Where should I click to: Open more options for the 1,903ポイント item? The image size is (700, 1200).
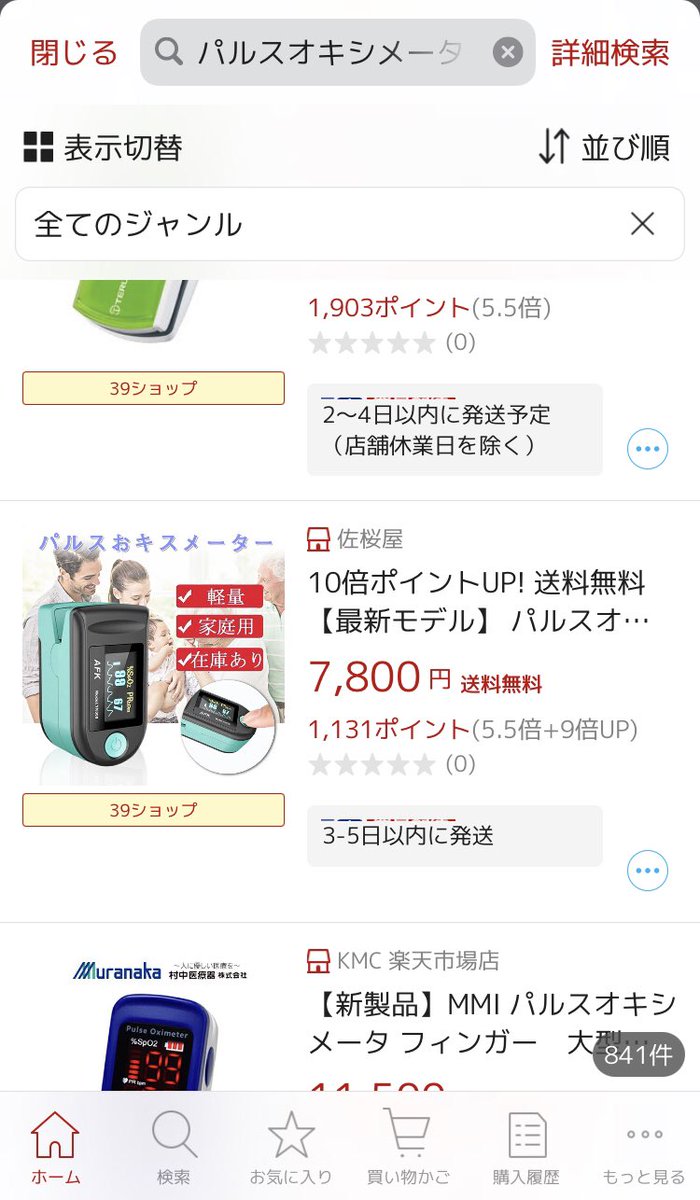pos(647,450)
